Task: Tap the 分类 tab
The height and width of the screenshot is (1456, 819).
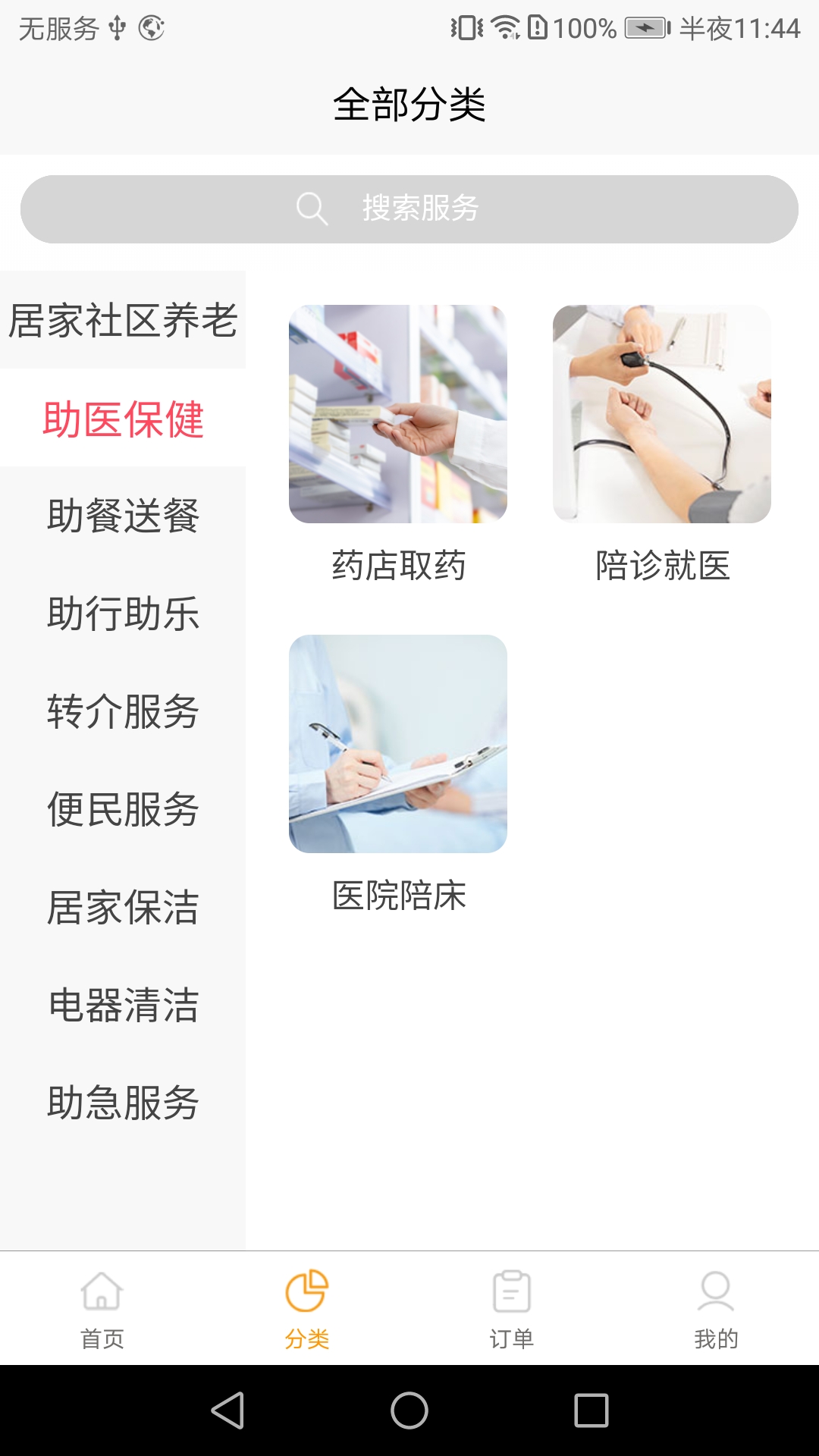Action: (307, 1309)
